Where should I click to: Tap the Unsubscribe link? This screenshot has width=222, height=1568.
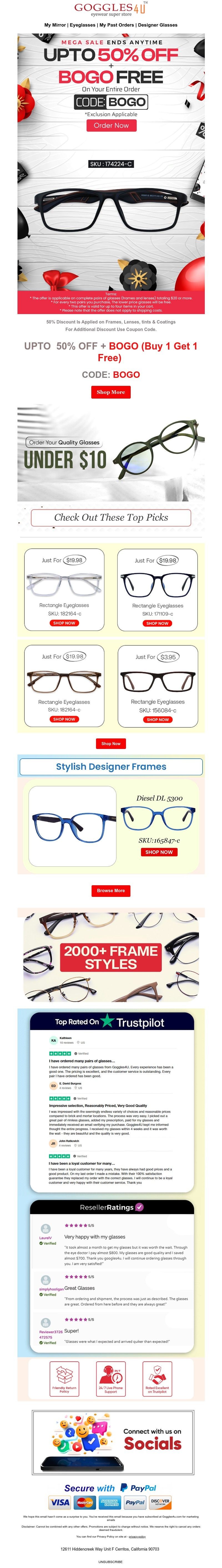point(110,1561)
